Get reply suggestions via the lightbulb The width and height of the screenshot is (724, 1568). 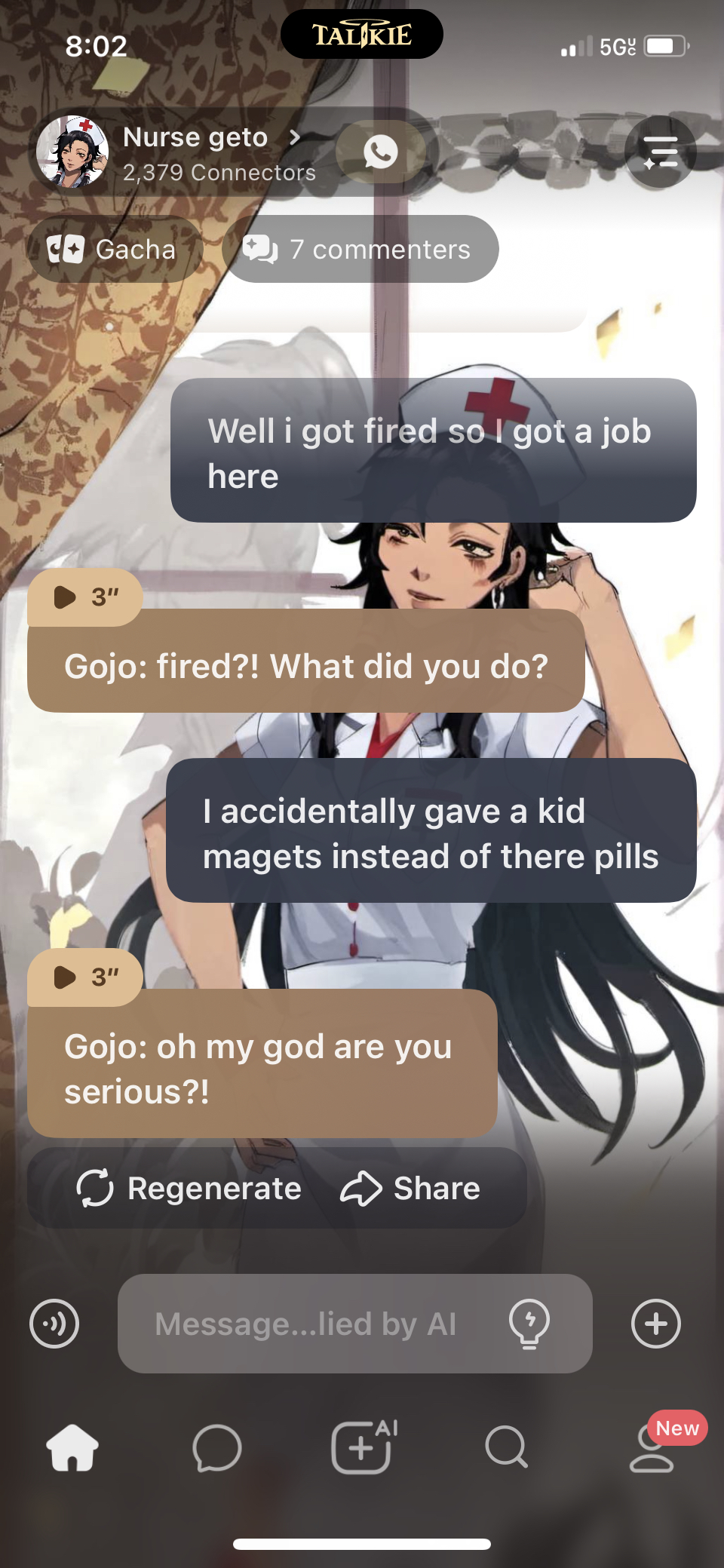tap(529, 1324)
